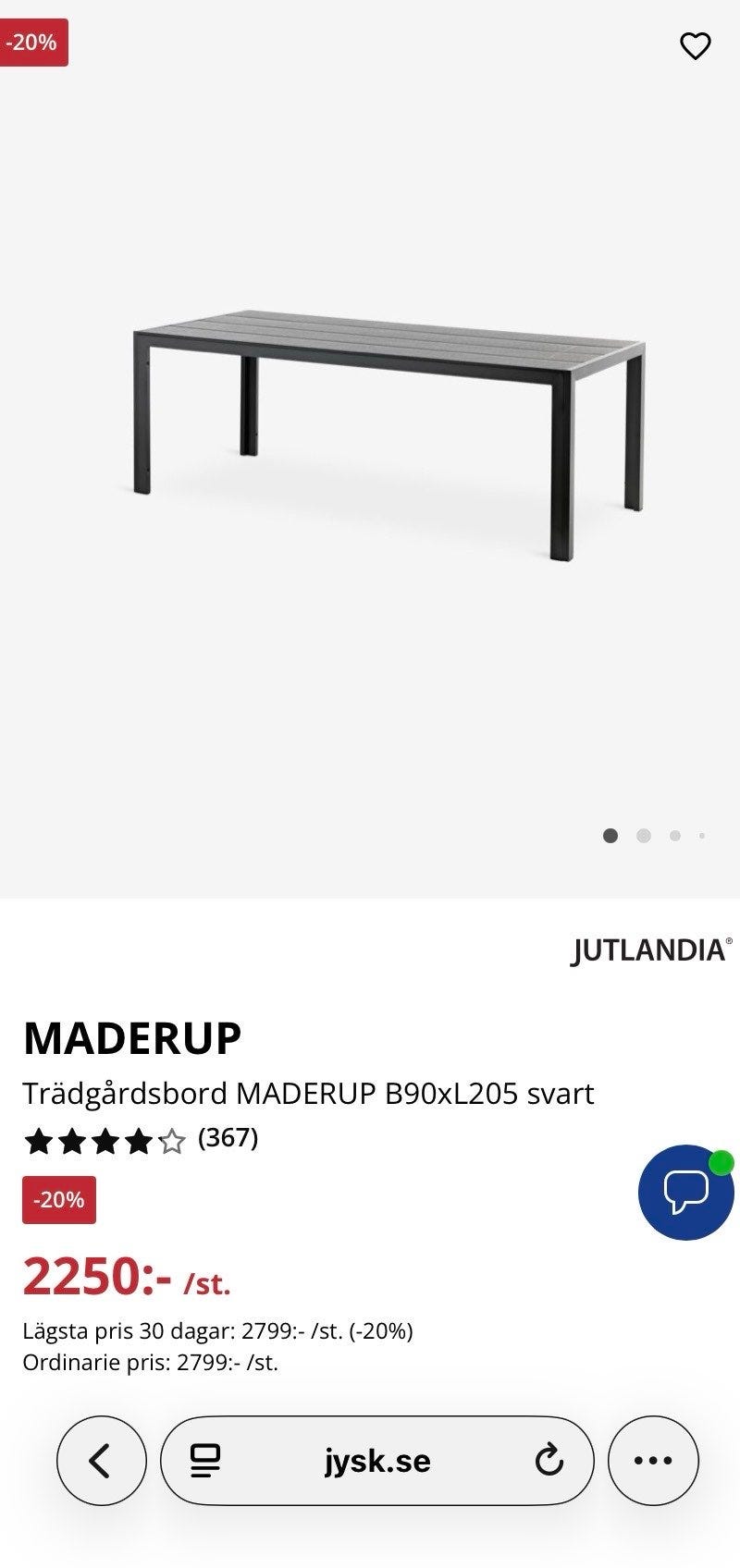Jump to the second product image dot
Viewport: 740px width, 1568px height.
point(644,836)
